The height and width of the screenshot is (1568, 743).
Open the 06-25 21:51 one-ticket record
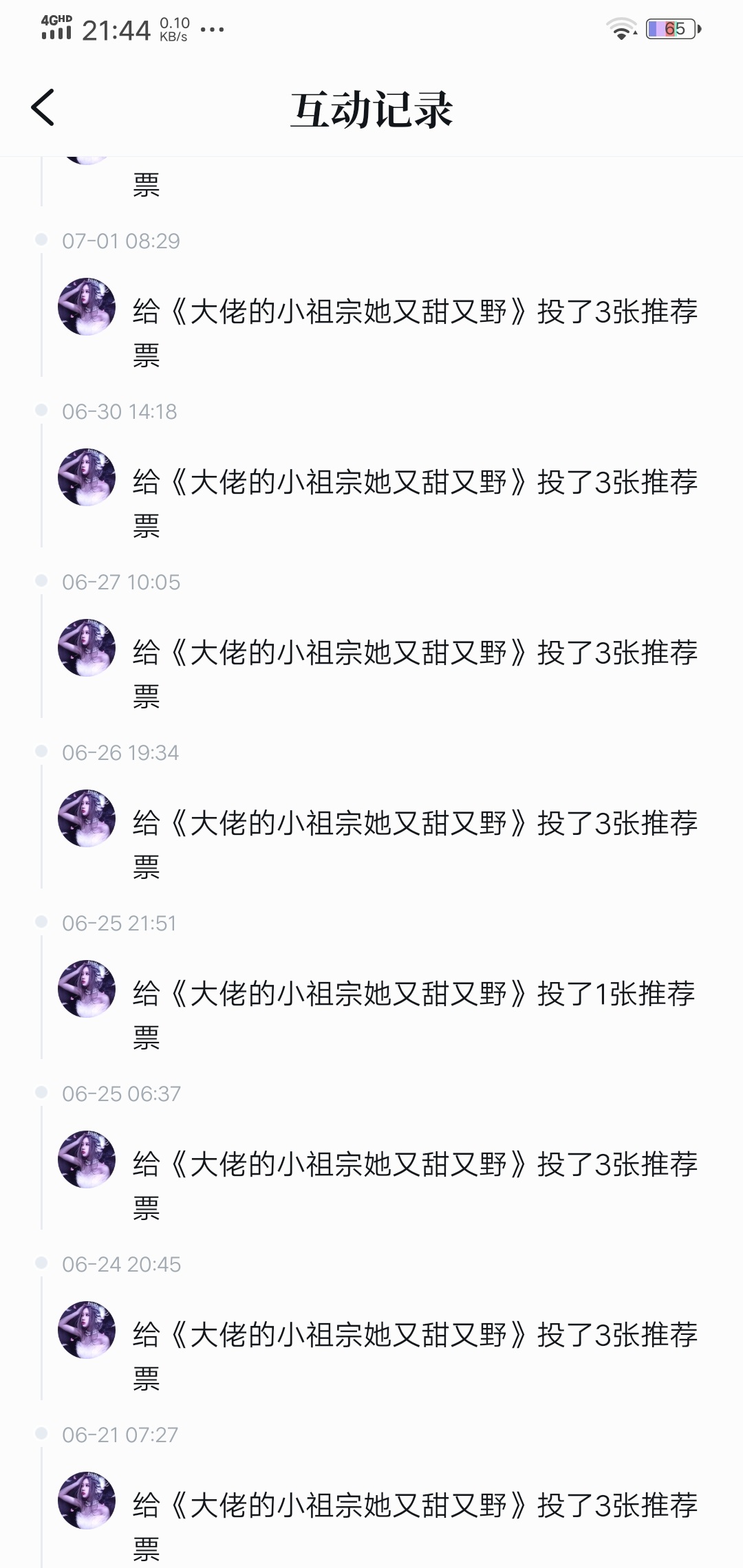point(415,994)
